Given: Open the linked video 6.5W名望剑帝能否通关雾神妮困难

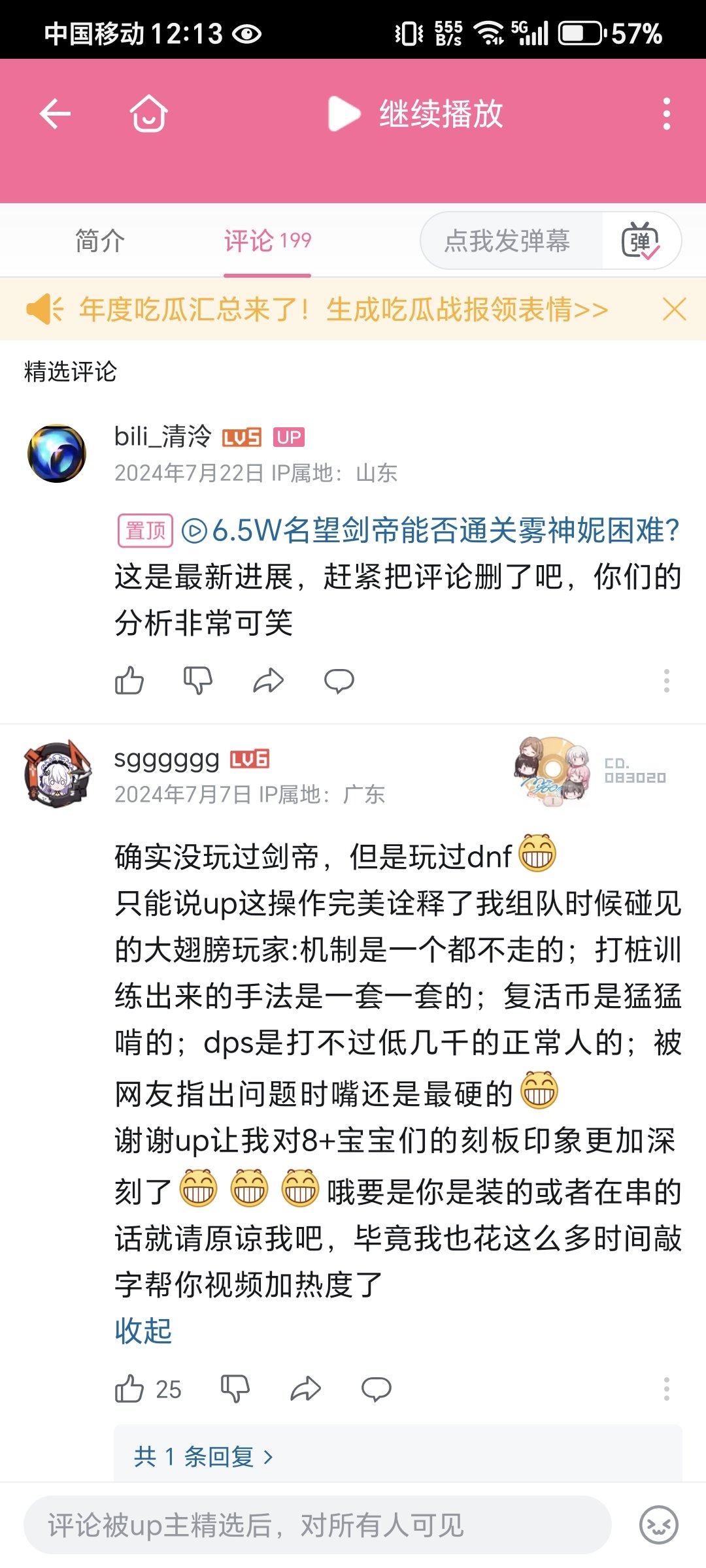Looking at the screenshot, I should pos(445,531).
